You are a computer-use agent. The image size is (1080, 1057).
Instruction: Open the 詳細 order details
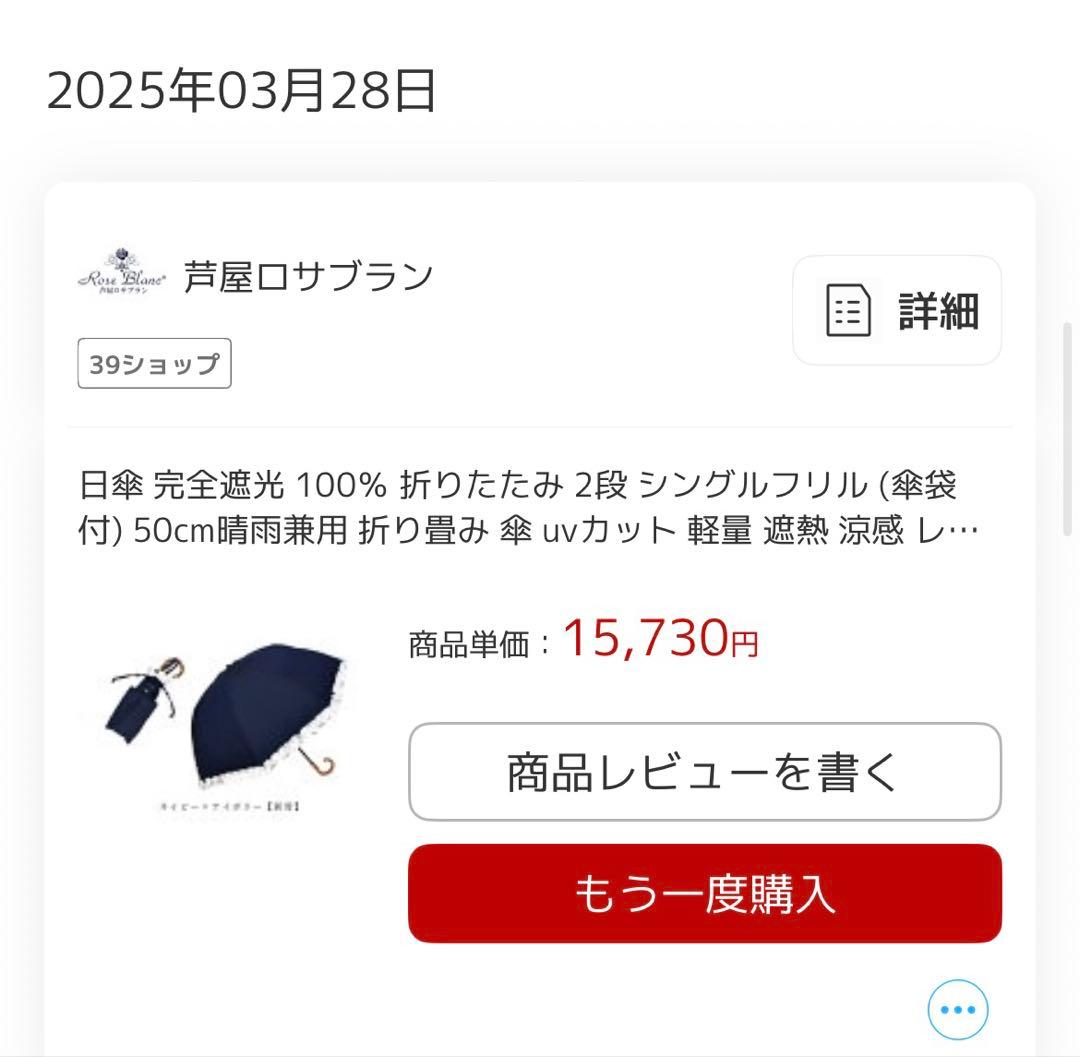tap(897, 310)
